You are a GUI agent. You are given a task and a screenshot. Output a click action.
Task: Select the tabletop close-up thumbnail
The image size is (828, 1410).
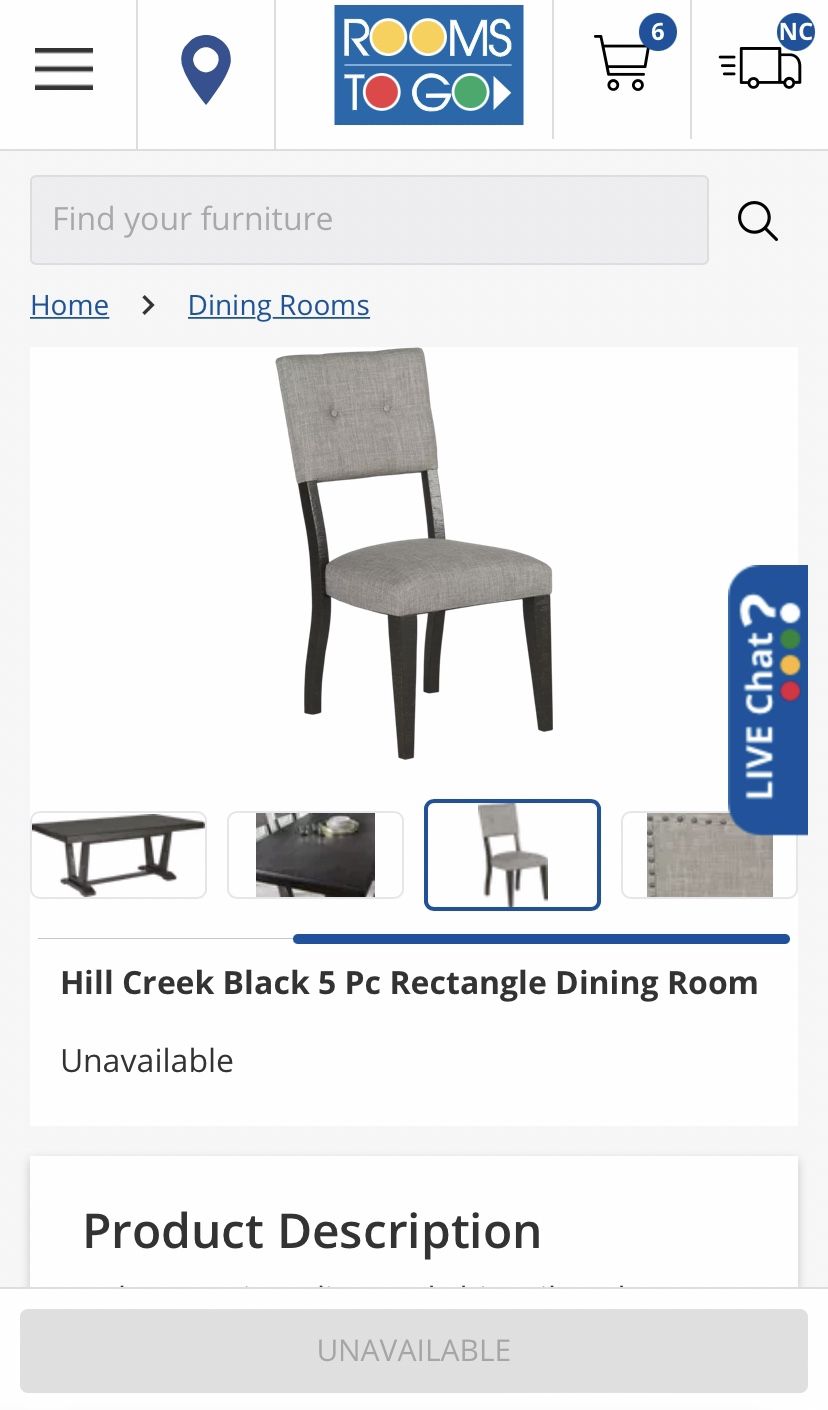[315, 855]
